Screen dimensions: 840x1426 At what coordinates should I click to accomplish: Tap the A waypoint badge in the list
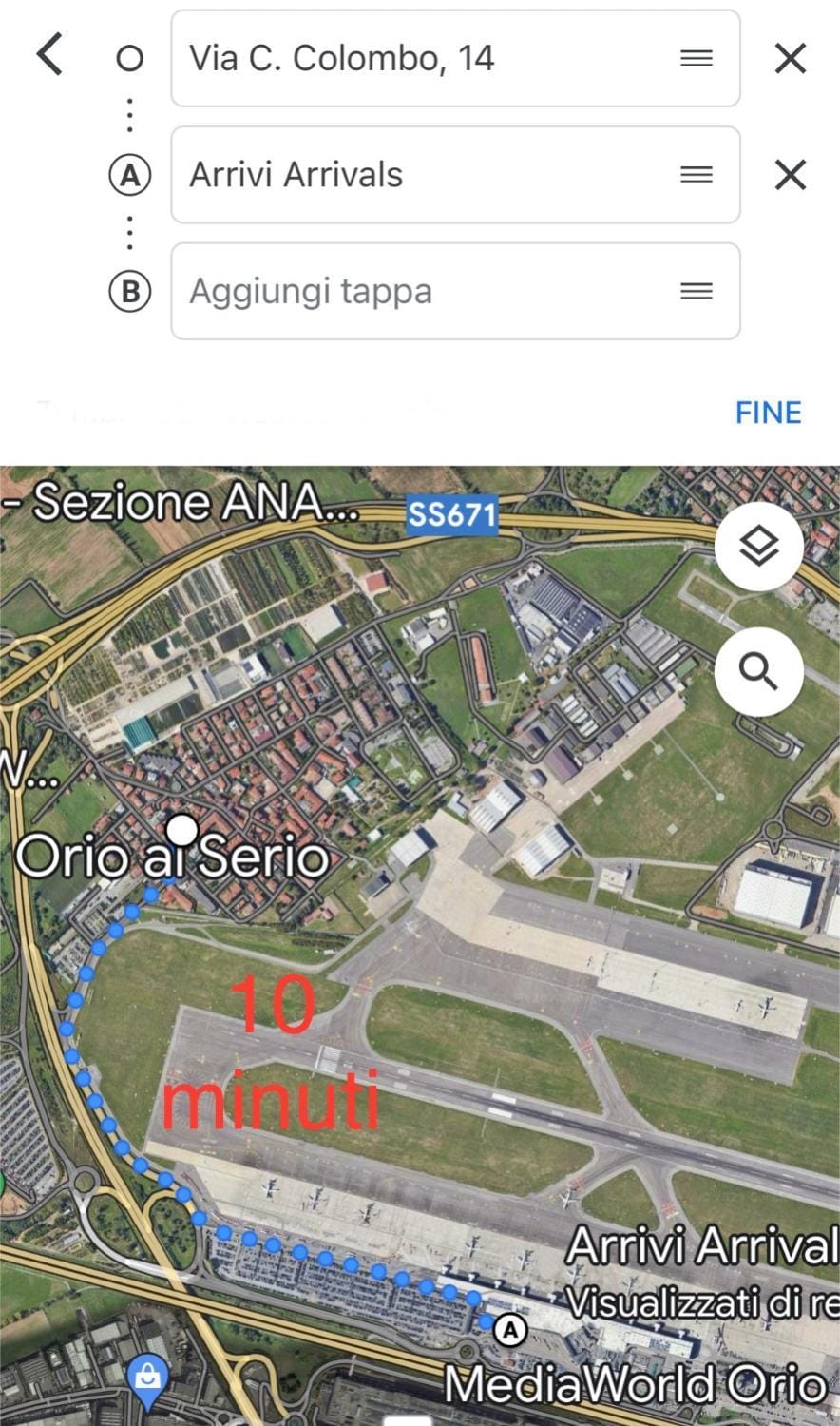pyautogui.click(x=130, y=175)
